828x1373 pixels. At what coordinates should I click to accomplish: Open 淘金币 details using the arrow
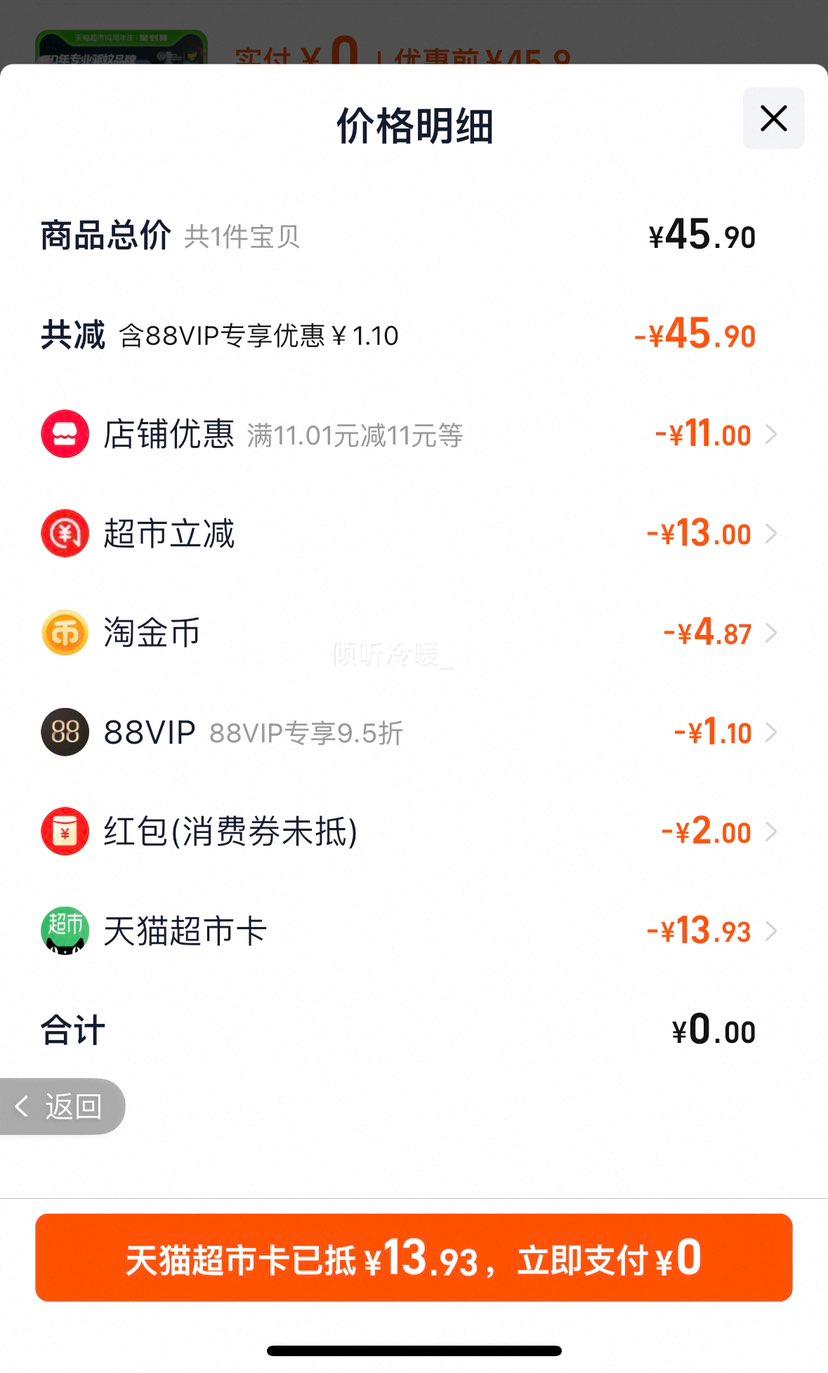770,632
